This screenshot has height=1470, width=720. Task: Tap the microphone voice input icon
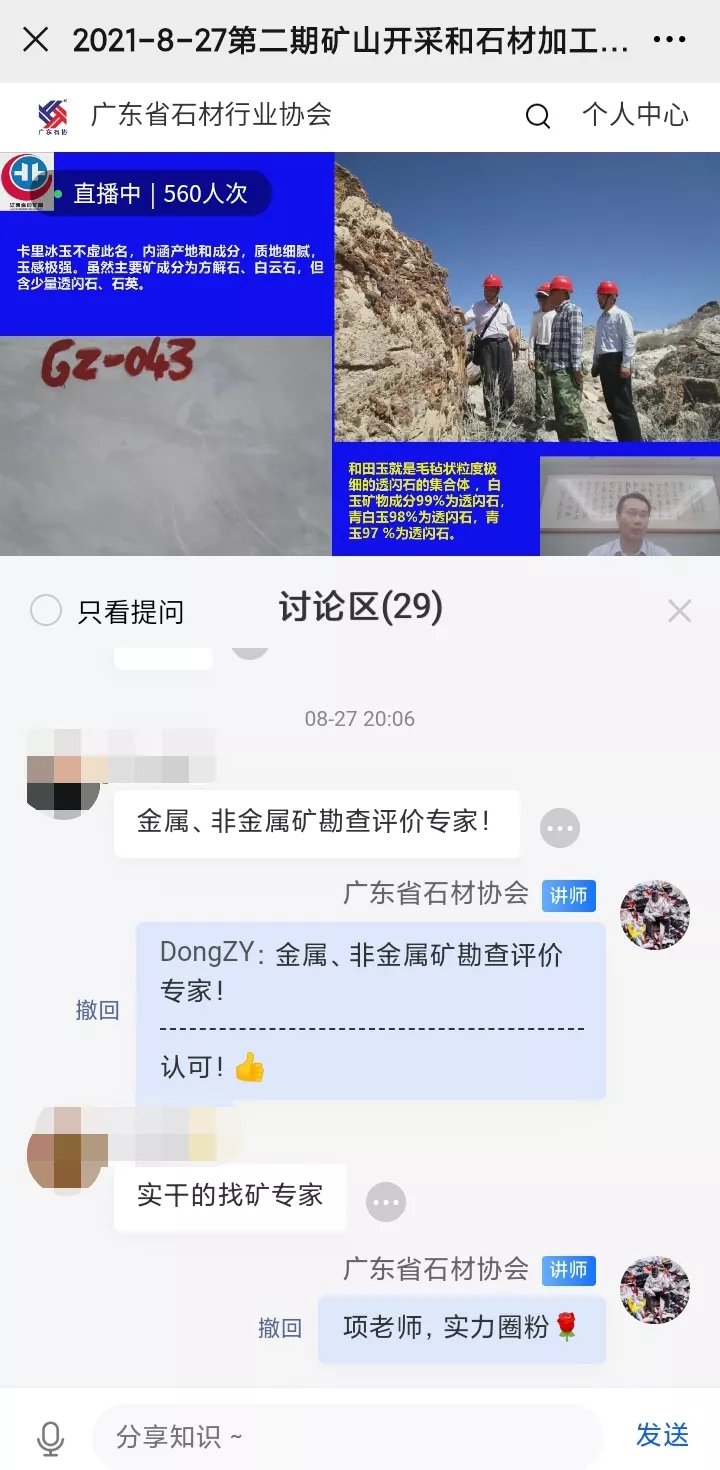50,1438
